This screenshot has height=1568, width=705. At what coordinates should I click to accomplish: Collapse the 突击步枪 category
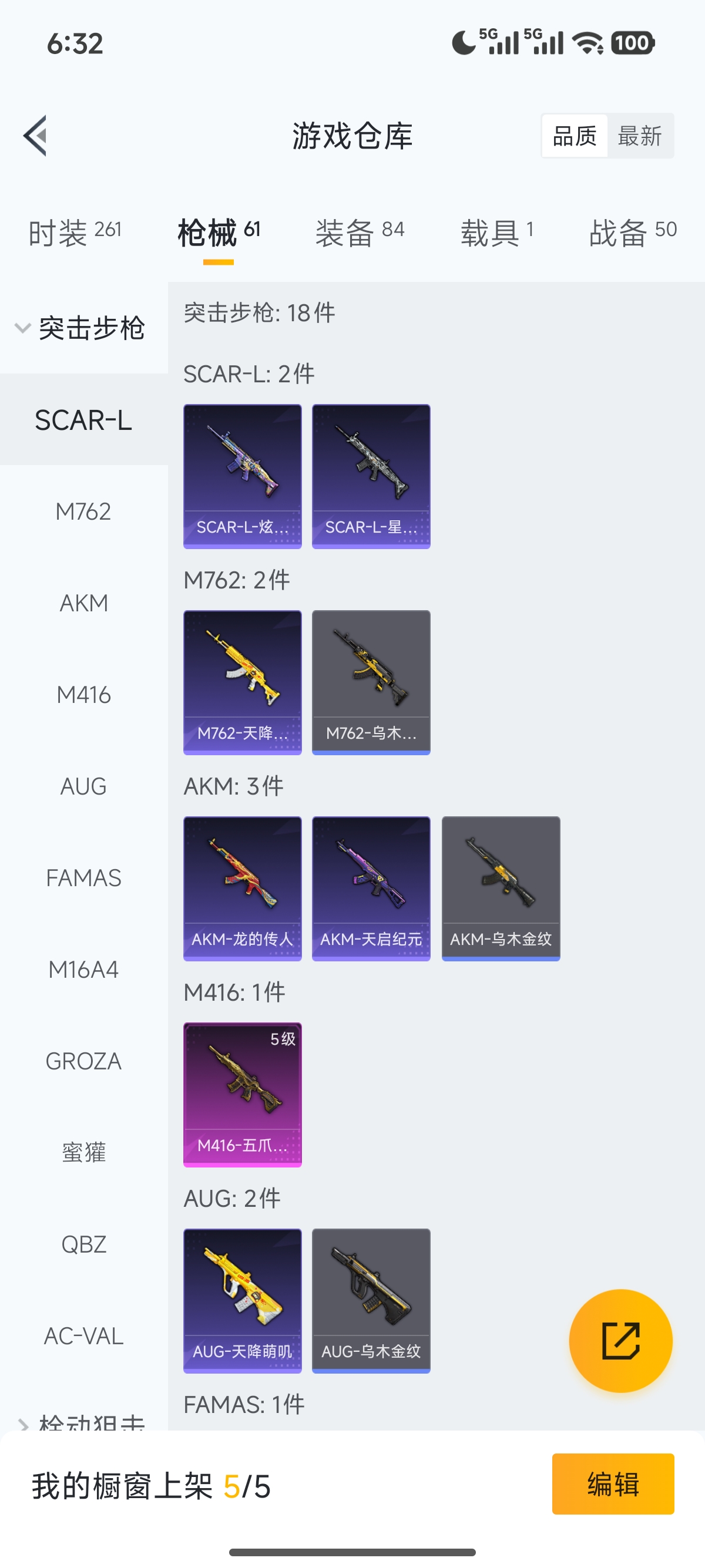[79, 328]
